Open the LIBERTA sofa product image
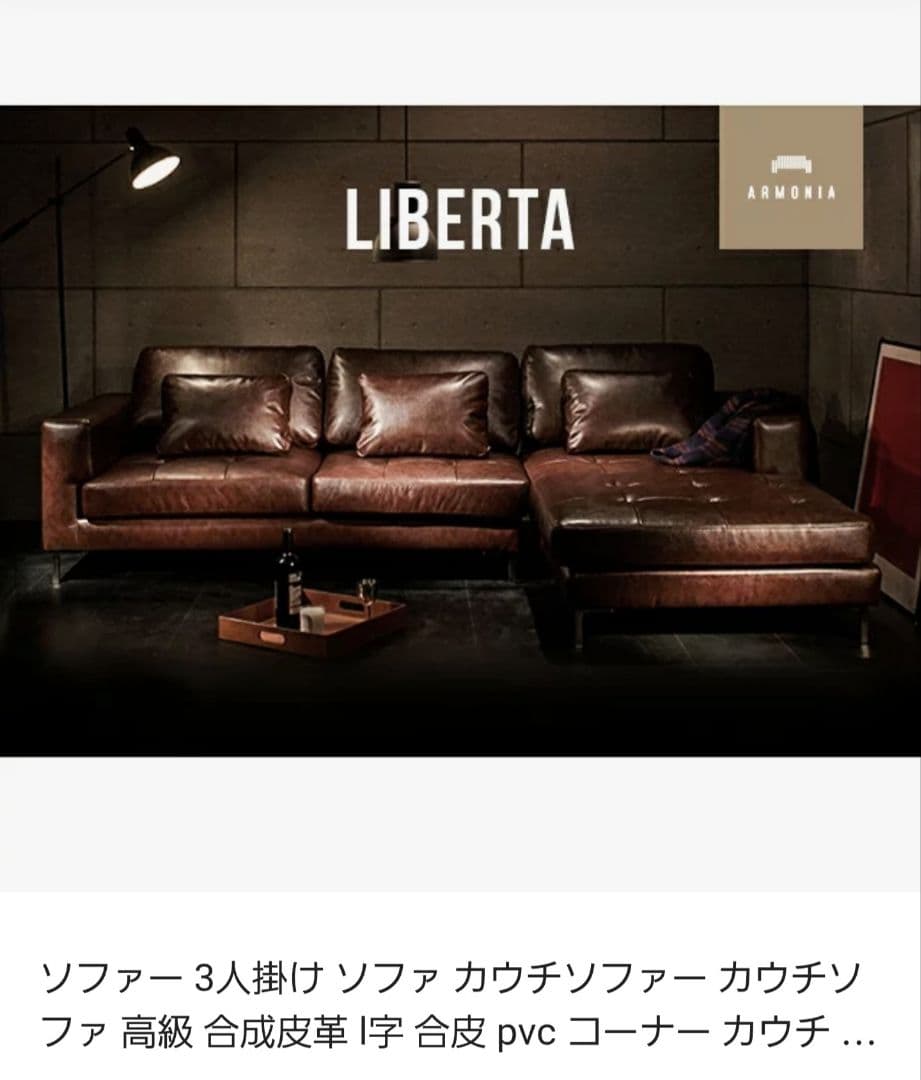 (x=460, y=432)
